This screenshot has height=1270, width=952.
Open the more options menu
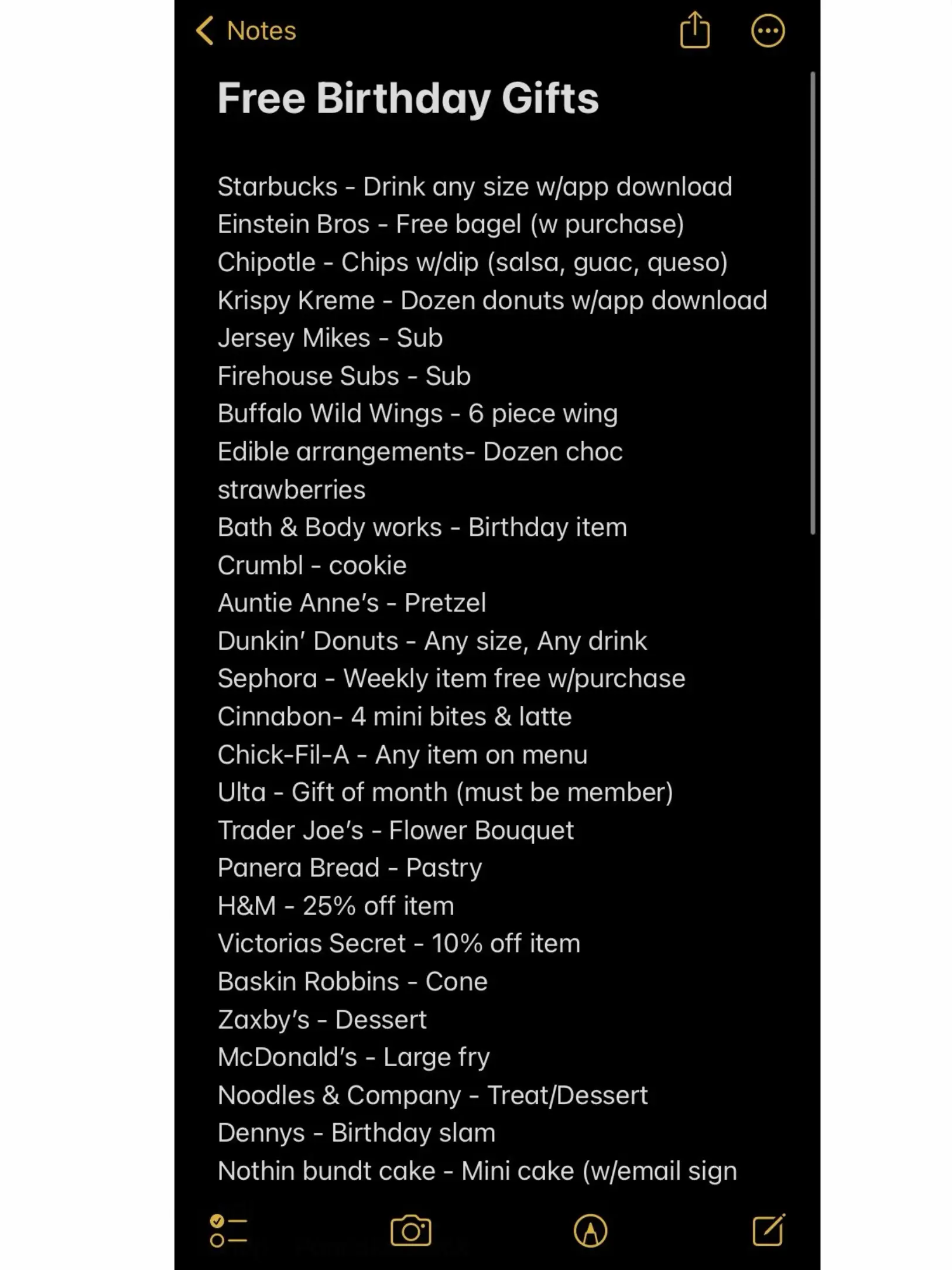768,30
